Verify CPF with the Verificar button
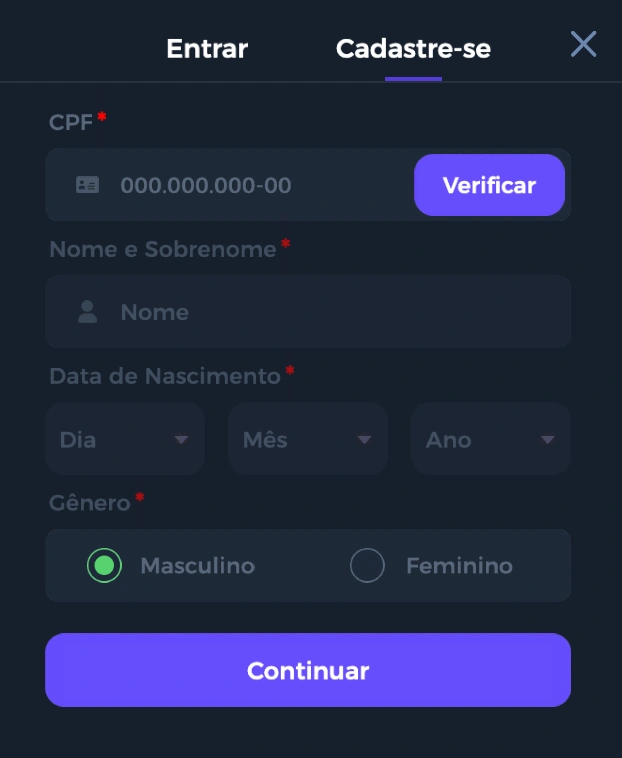The height and width of the screenshot is (758, 622). tap(489, 185)
